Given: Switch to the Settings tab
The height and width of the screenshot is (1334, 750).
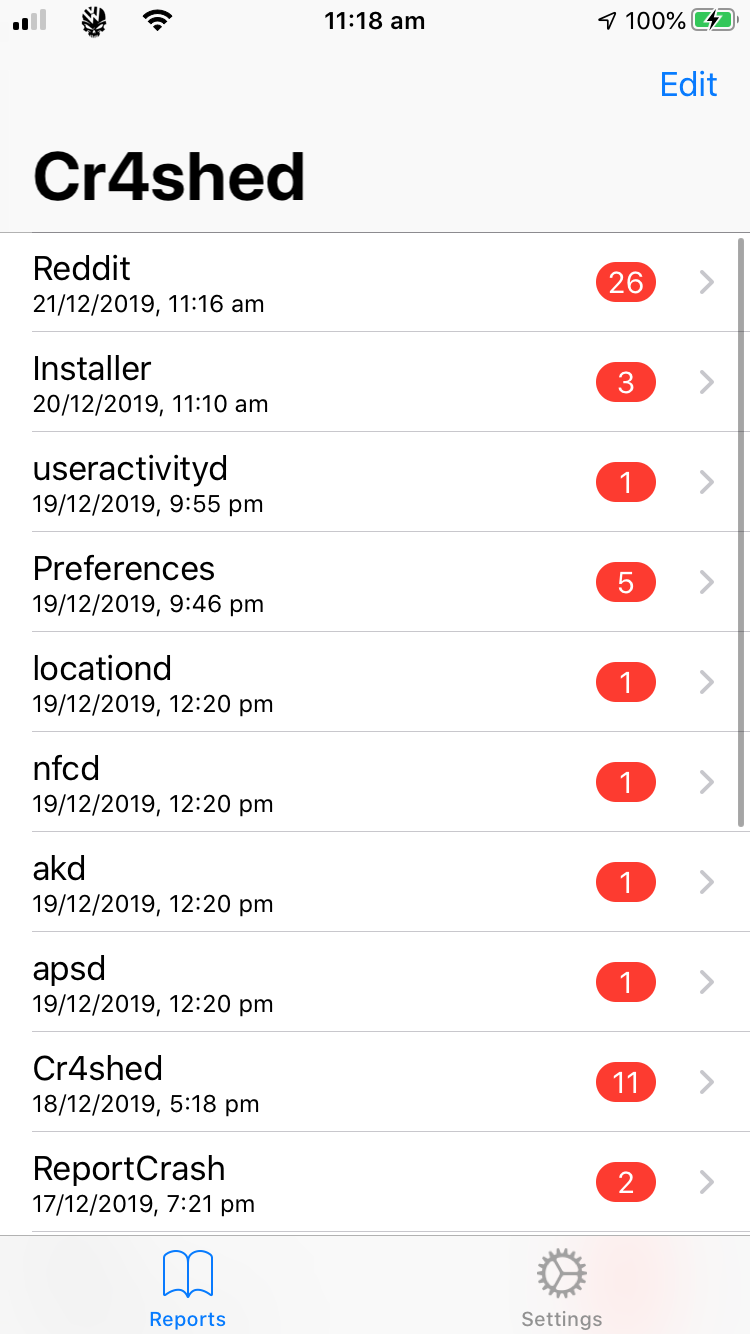Looking at the screenshot, I should tap(562, 1288).
